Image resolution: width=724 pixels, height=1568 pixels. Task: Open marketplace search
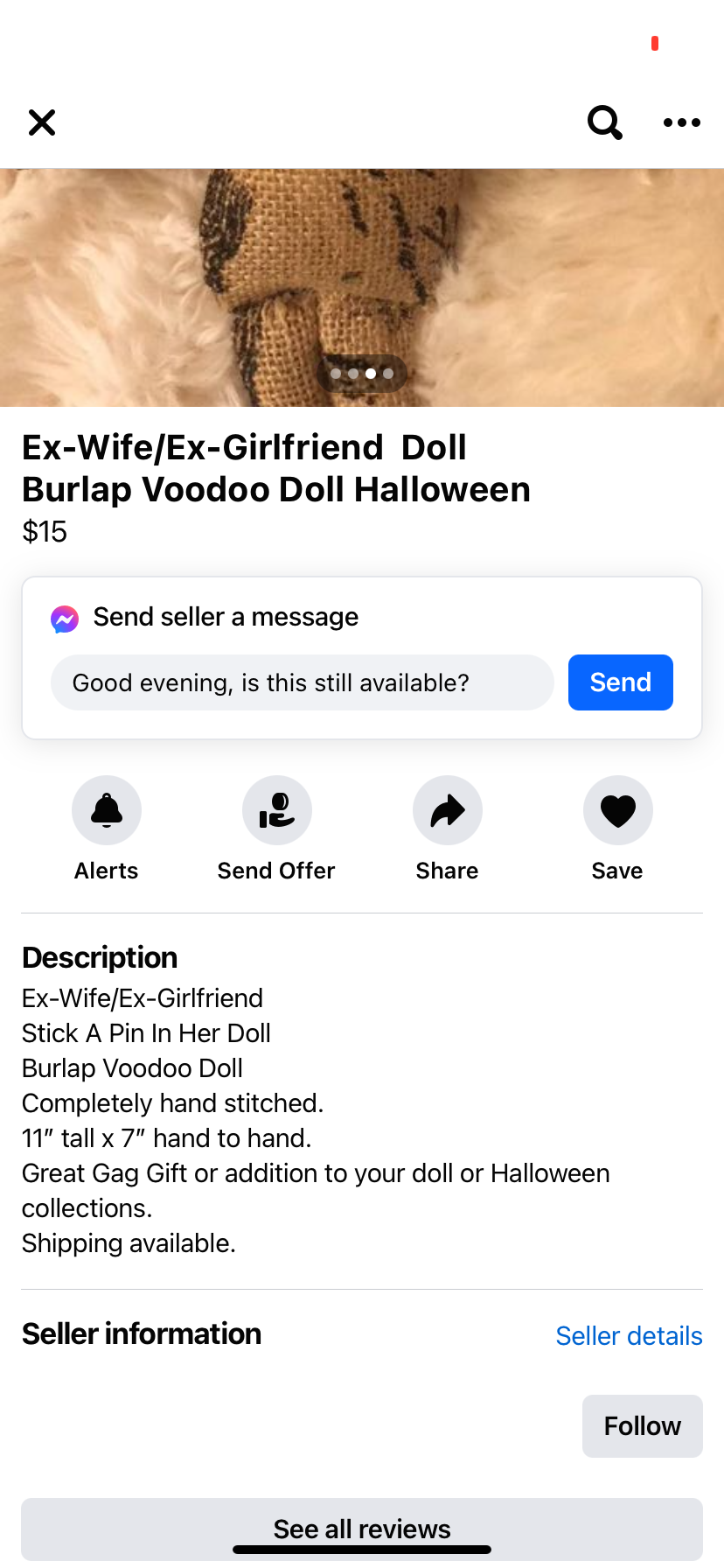tap(604, 122)
